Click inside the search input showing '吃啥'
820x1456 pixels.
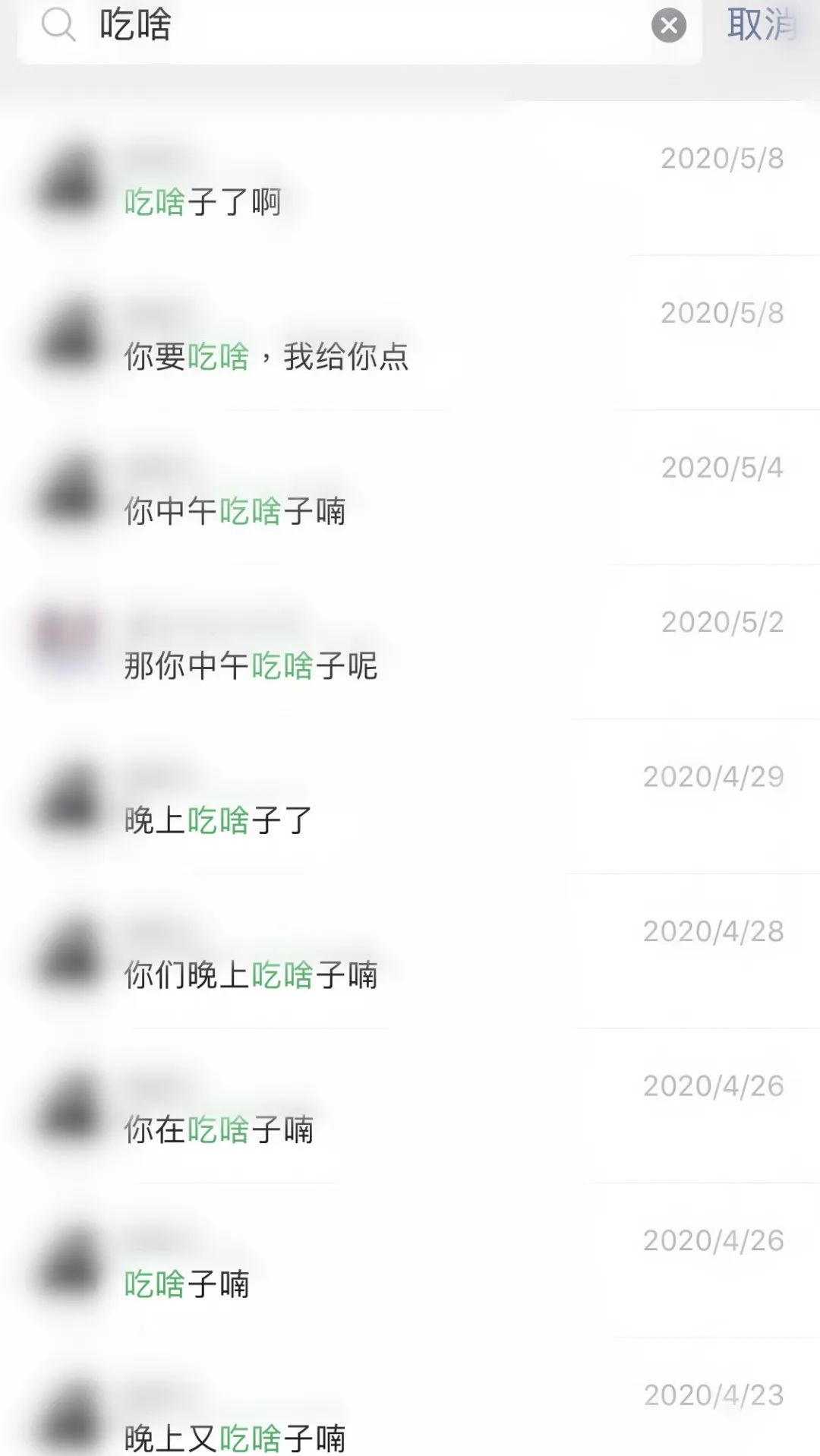(x=304, y=28)
